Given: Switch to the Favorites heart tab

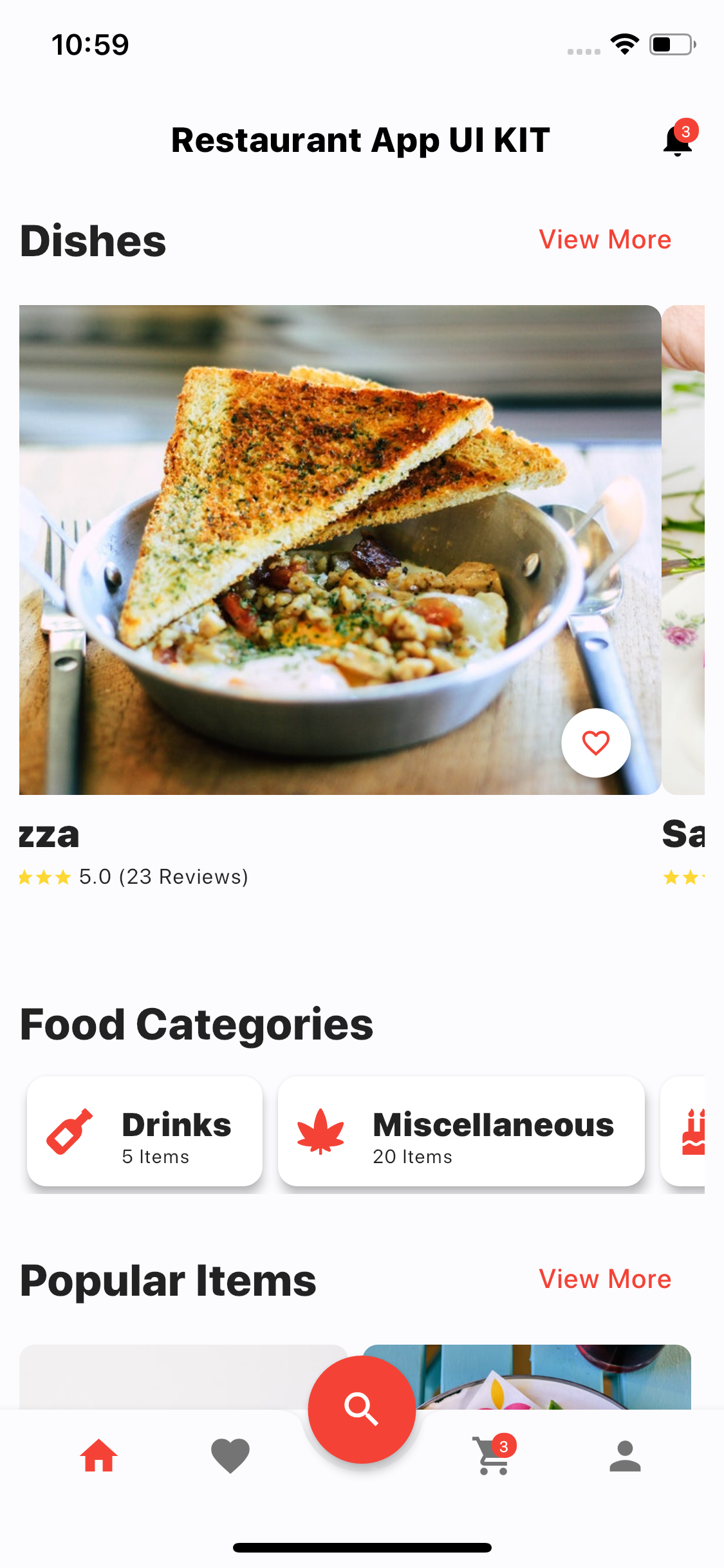Looking at the screenshot, I should [x=230, y=1455].
